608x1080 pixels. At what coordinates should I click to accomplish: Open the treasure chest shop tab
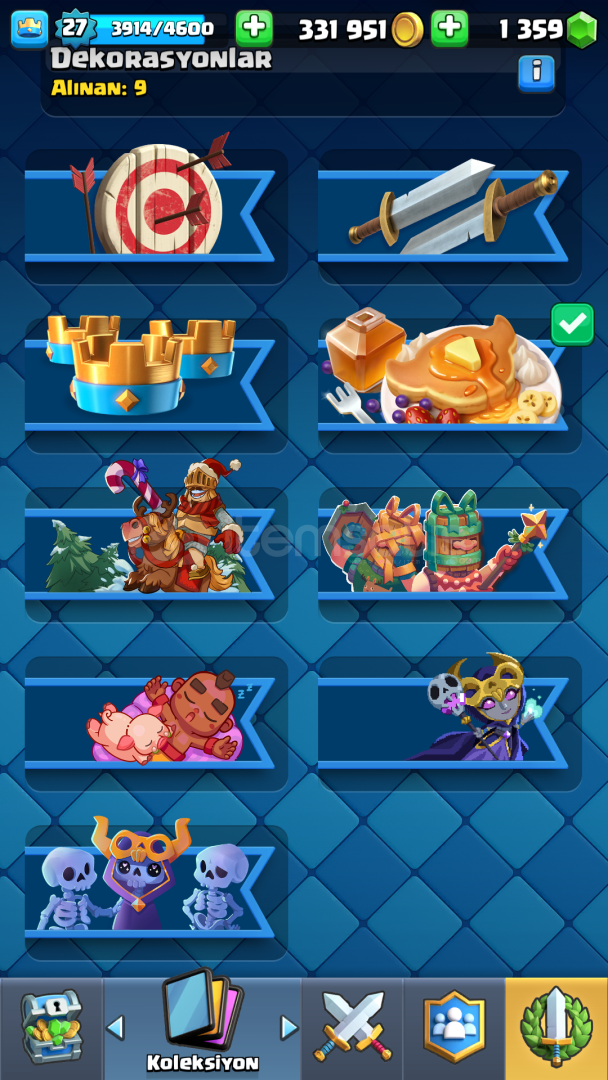point(52,1028)
